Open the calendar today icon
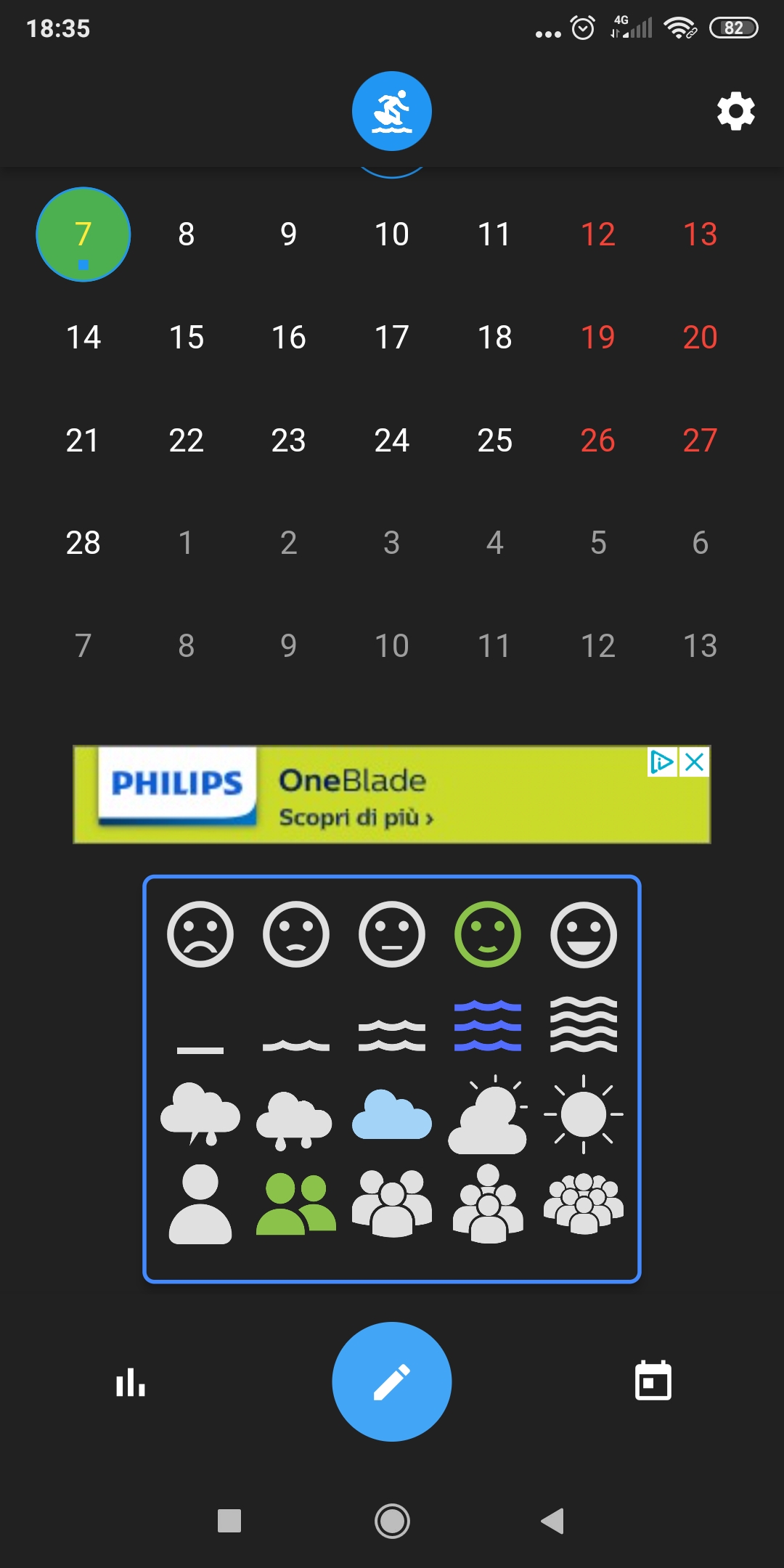The image size is (784, 1568). (x=653, y=1381)
